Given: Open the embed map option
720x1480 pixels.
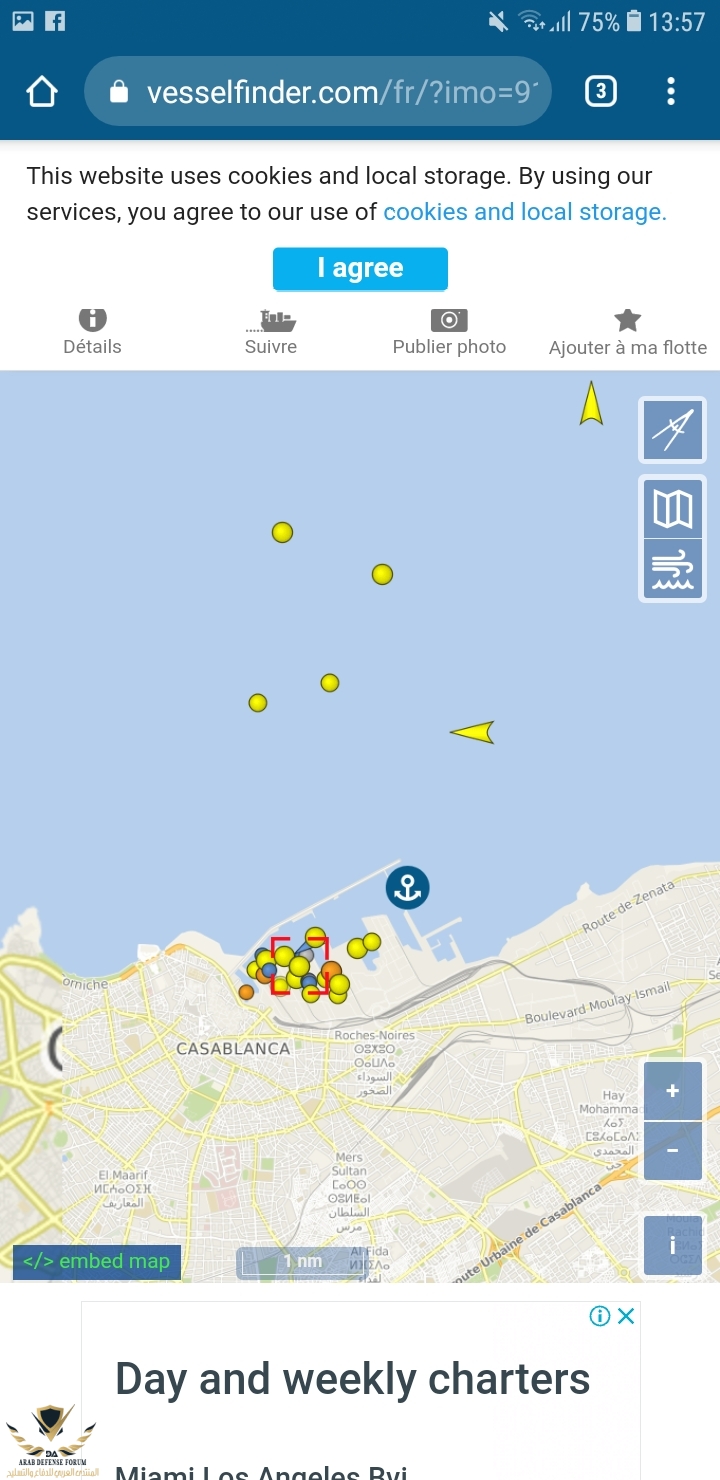Looking at the screenshot, I should pos(97,1262).
